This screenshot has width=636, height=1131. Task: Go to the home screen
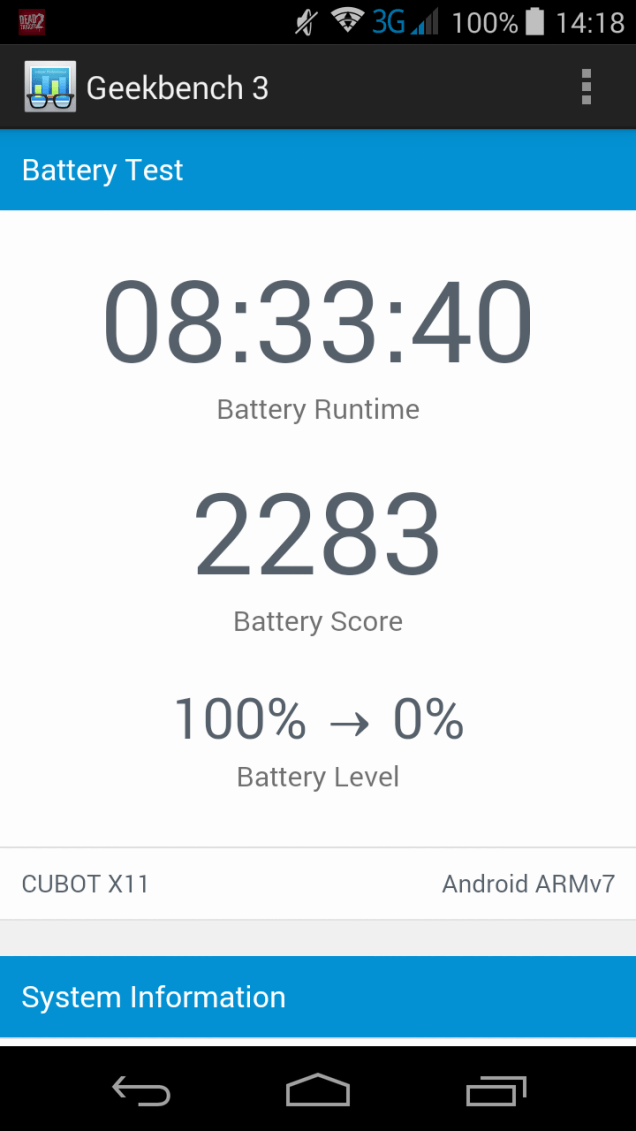point(318,1089)
